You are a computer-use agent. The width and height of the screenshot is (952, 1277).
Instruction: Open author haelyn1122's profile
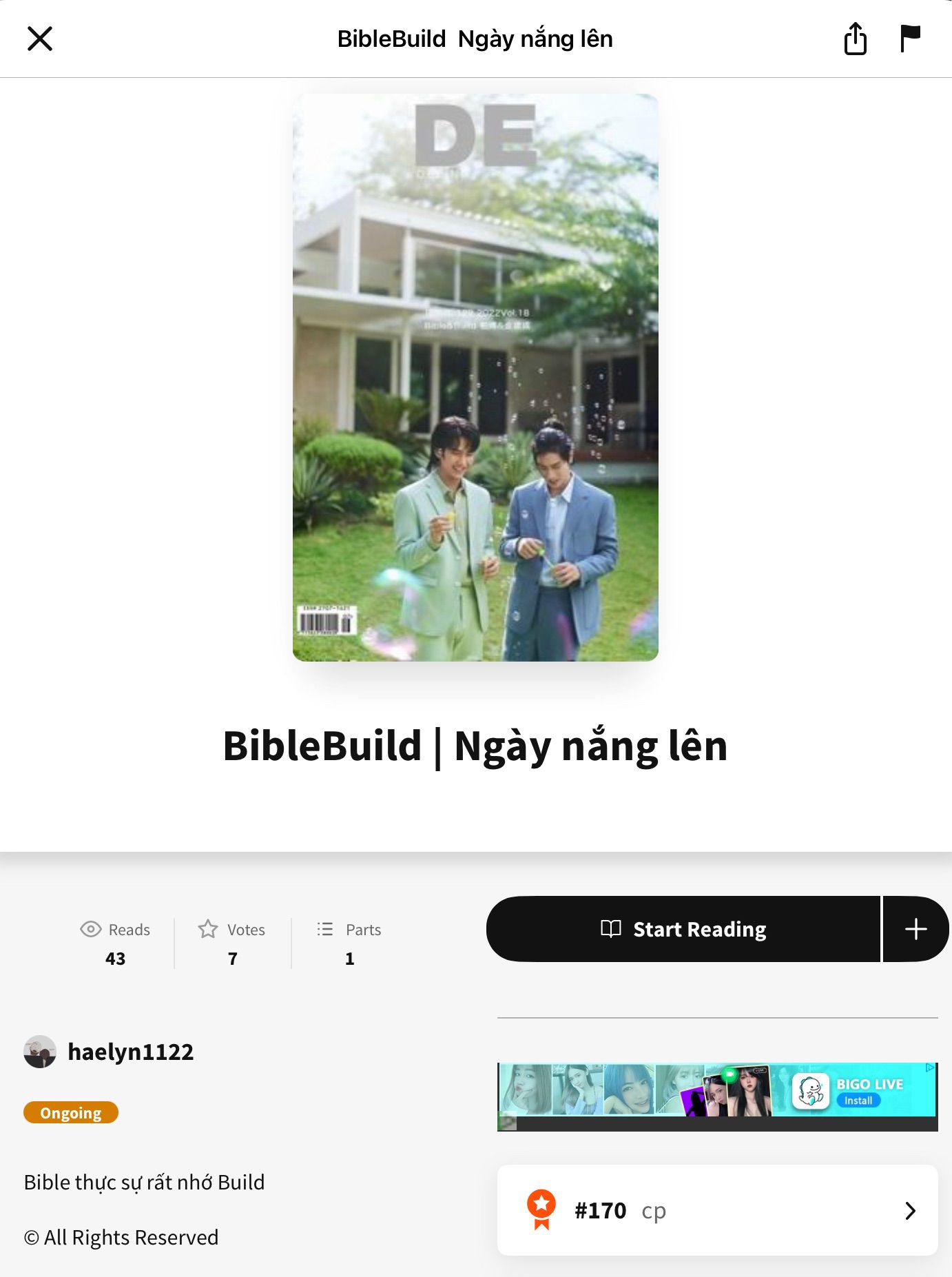[x=130, y=1052]
